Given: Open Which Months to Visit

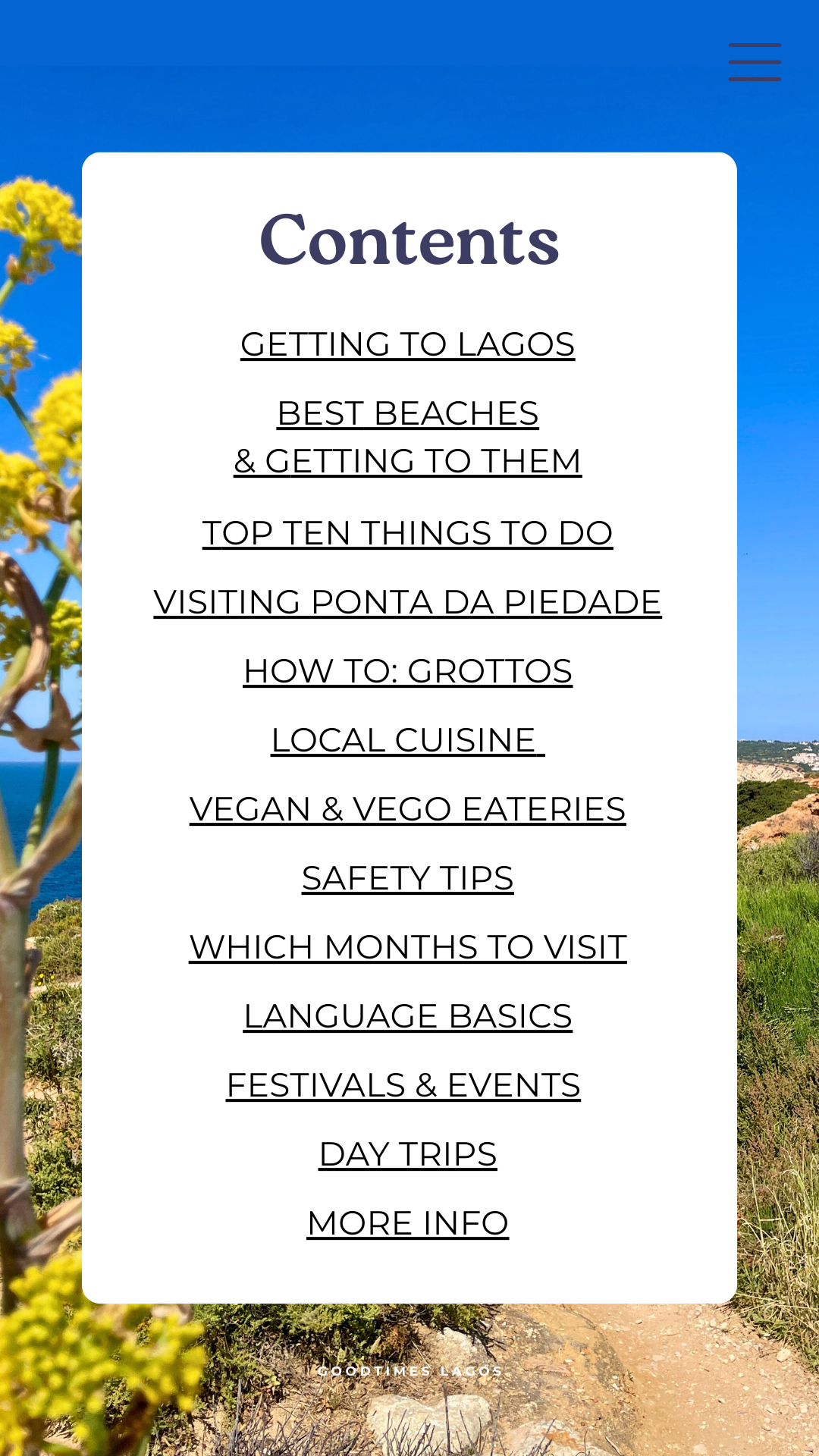Looking at the screenshot, I should (x=408, y=947).
